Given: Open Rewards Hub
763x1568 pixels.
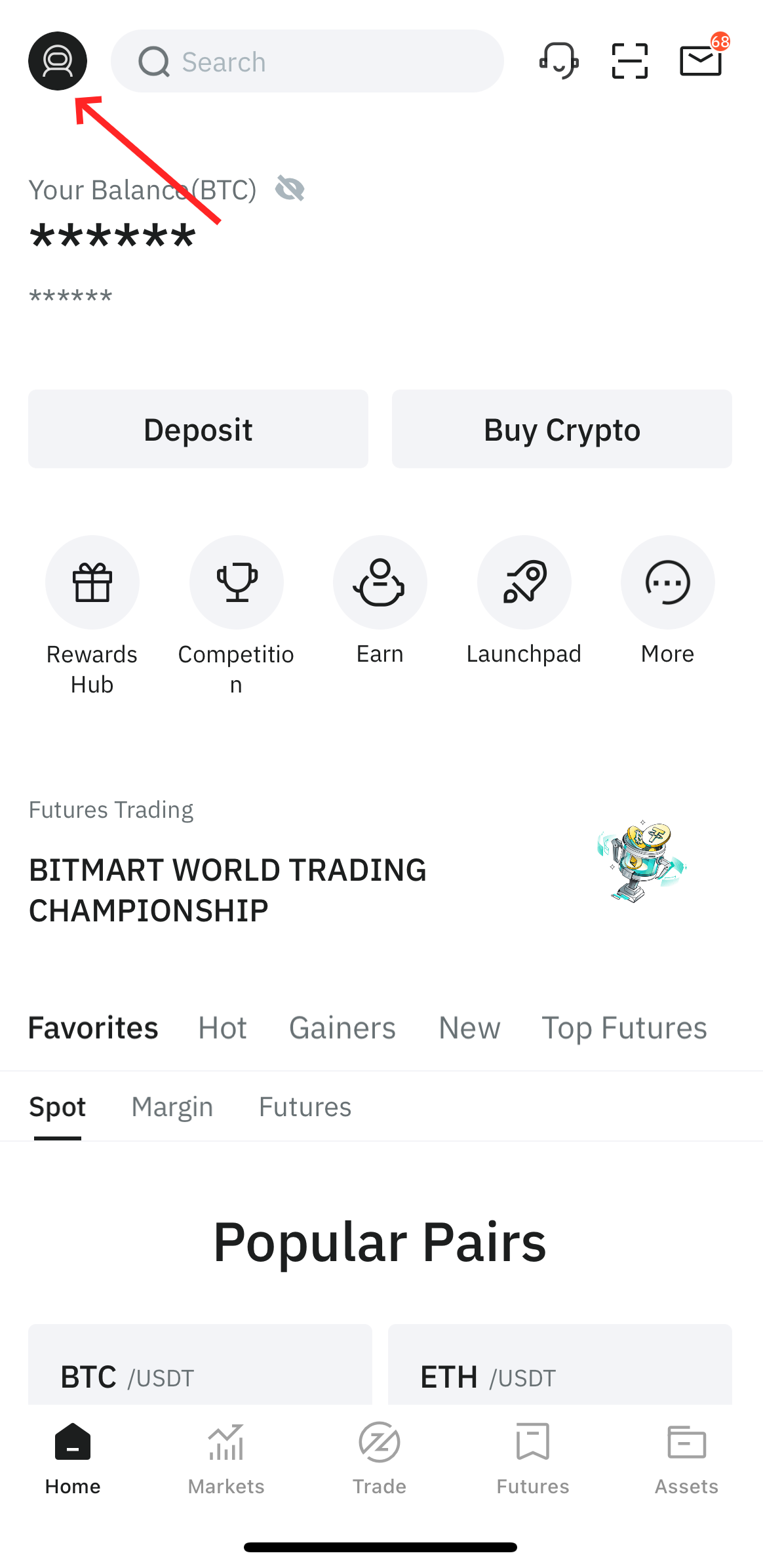Looking at the screenshot, I should coord(92,583).
